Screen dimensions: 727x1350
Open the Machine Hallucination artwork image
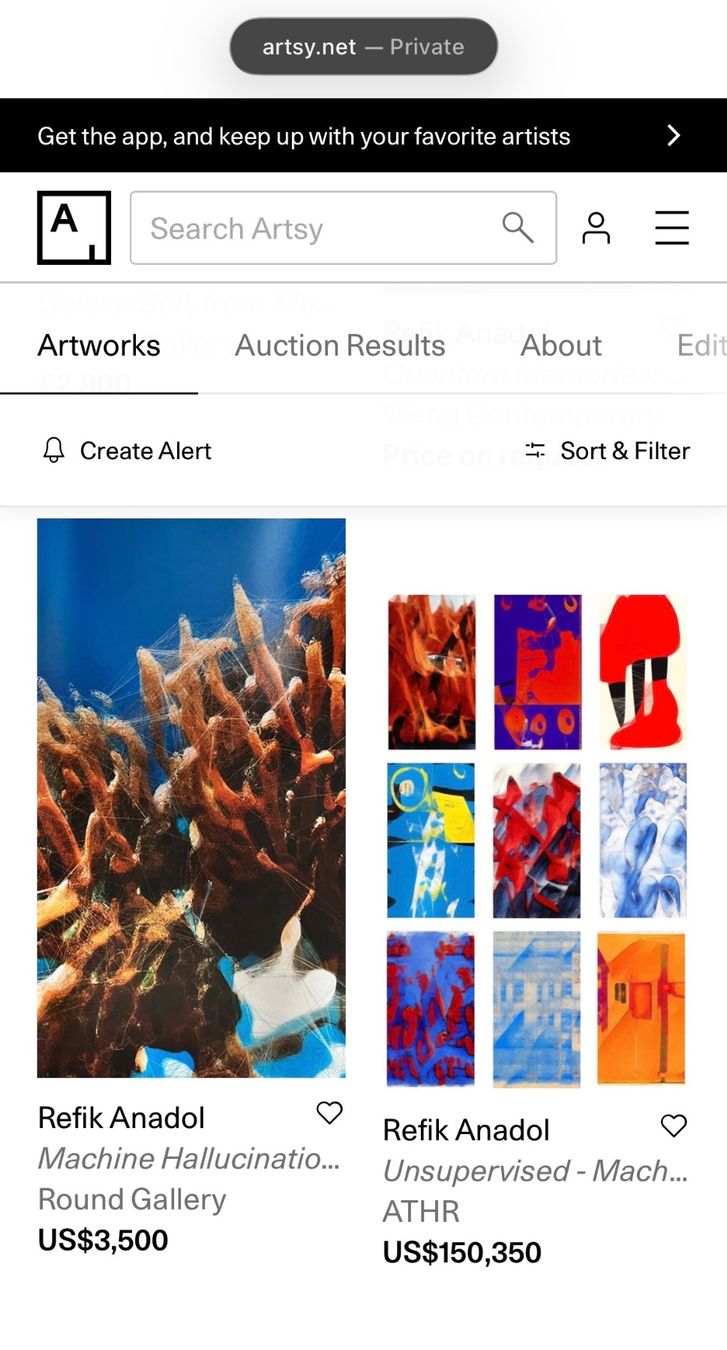(191, 798)
